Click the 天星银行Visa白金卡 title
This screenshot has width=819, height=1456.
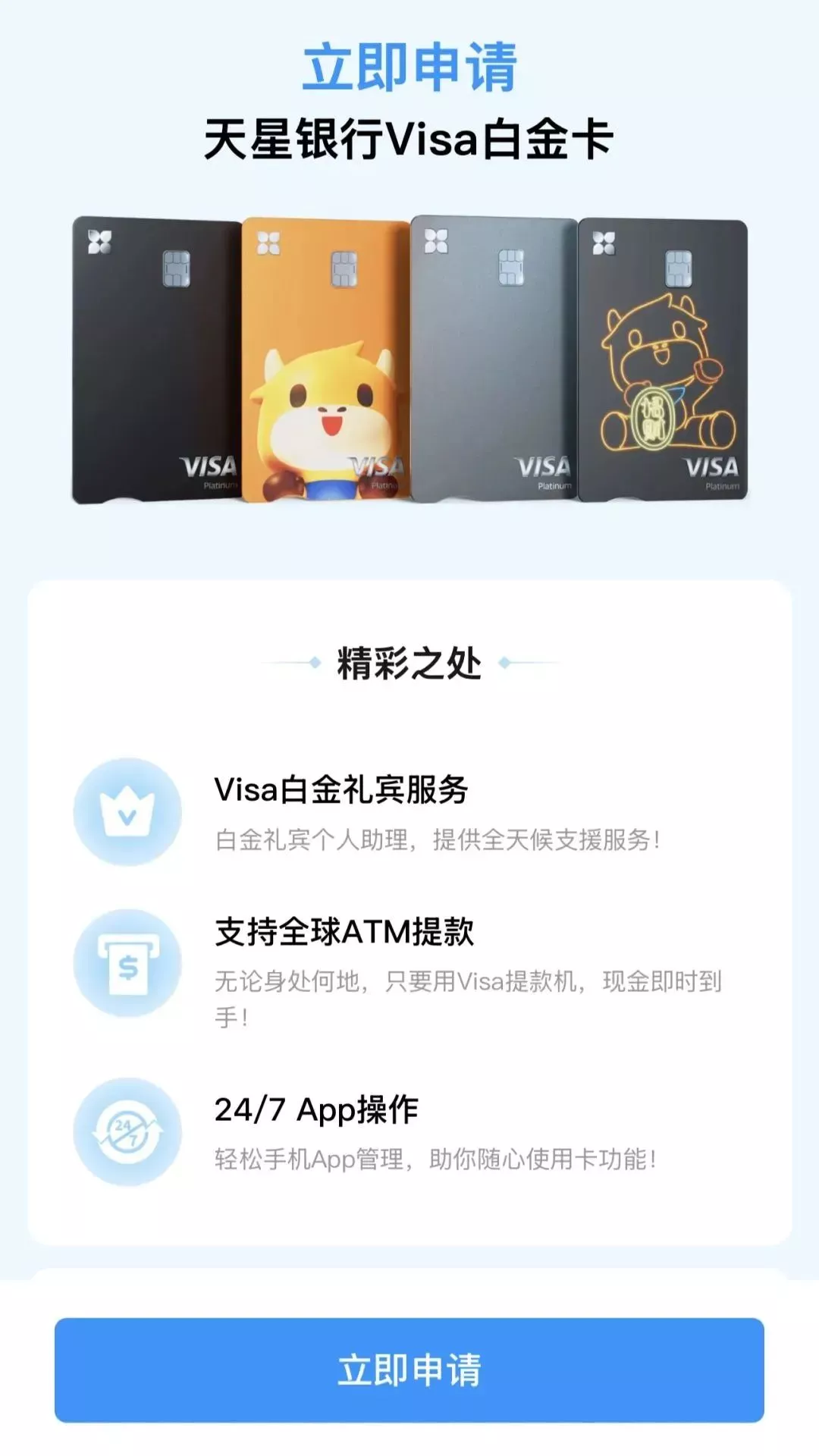pos(409,138)
